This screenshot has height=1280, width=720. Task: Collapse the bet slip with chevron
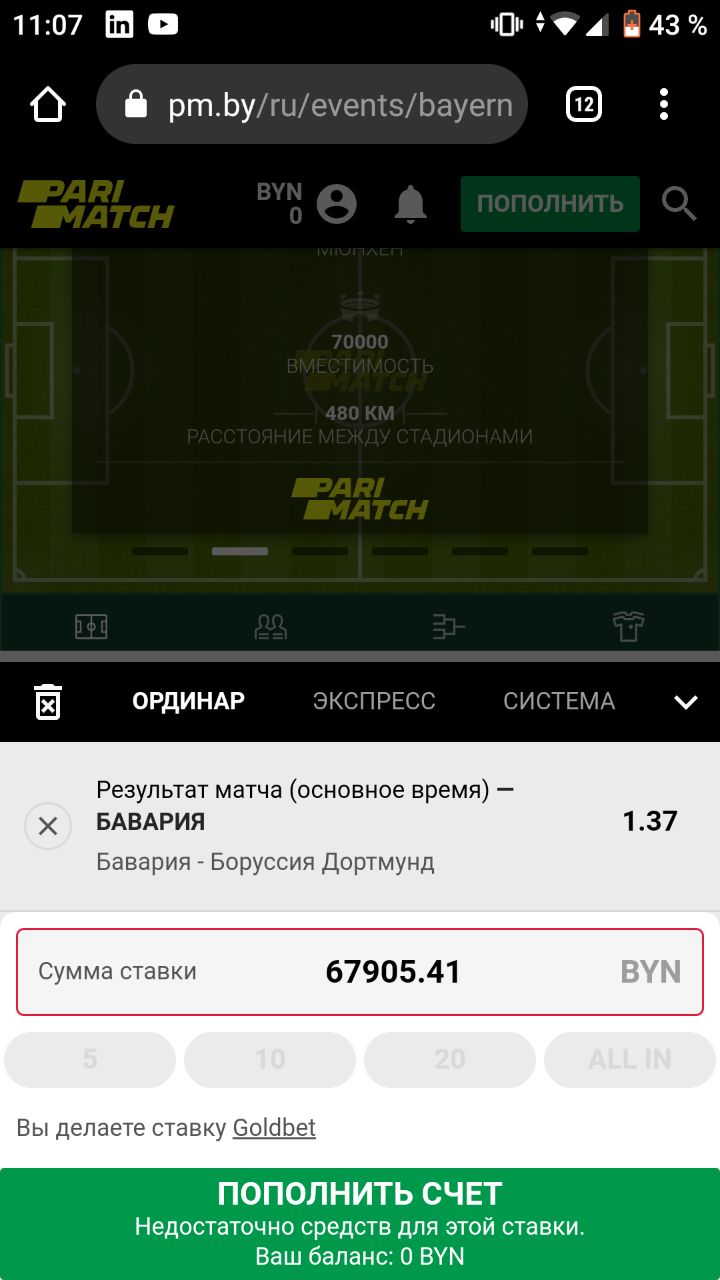click(x=686, y=702)
